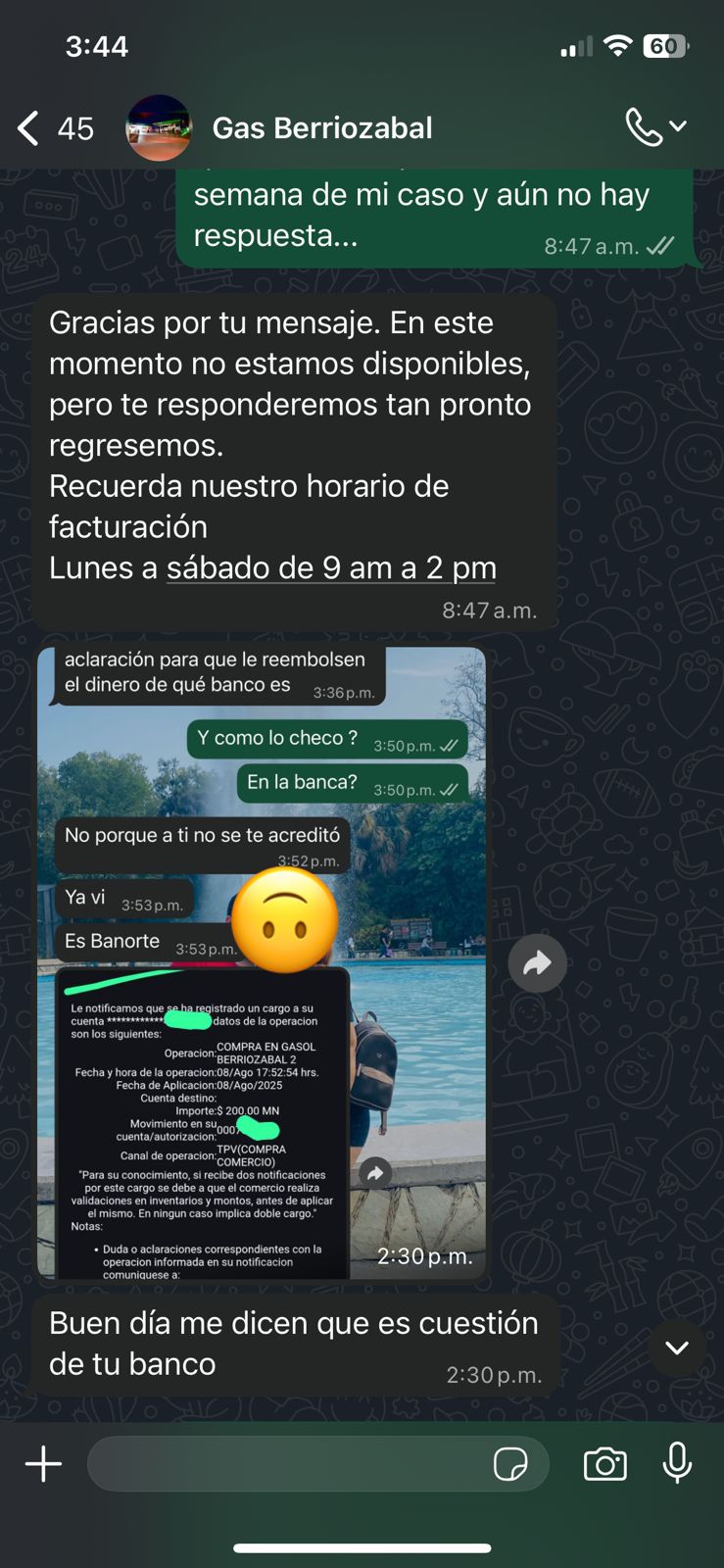The width and height of the screenshot is (724, 1568).
Task: Open Gas Berriozabal contact info
Action: tap(321, 128)
